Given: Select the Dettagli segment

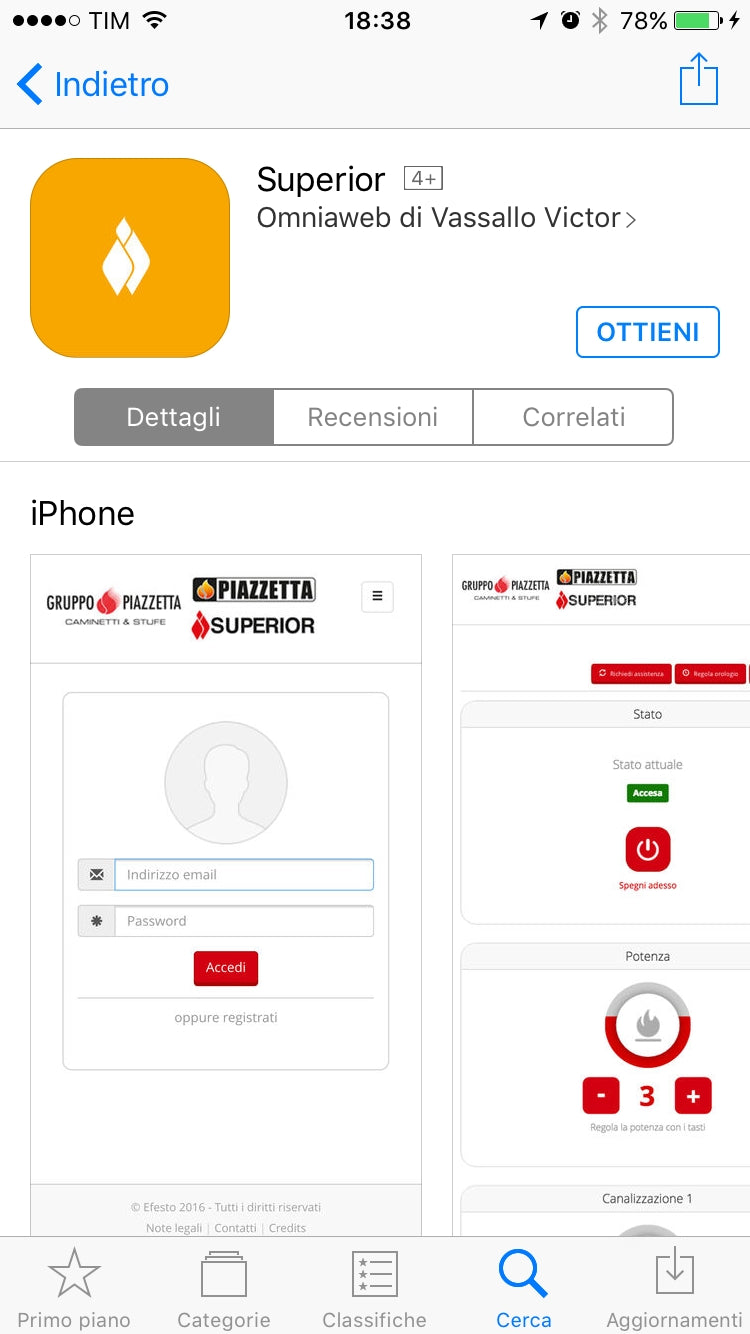Looking at the screenshot, I should tap(174, 417).
